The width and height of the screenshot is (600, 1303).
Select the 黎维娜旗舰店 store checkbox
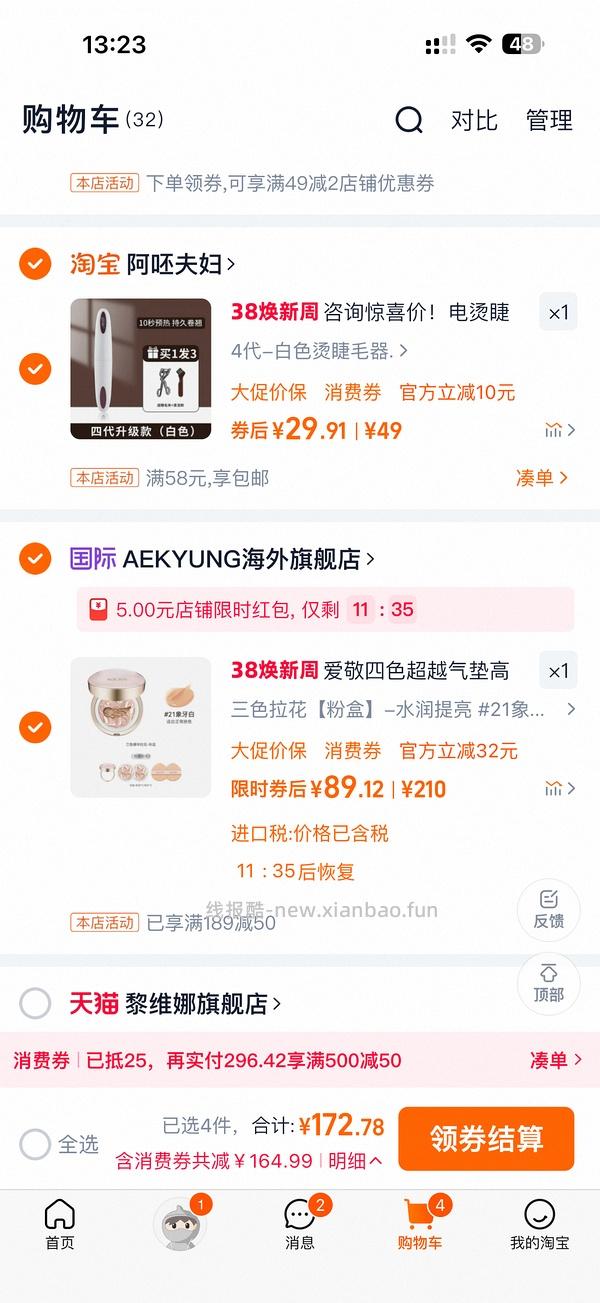pyautogui.click(x=35, y=1003)
